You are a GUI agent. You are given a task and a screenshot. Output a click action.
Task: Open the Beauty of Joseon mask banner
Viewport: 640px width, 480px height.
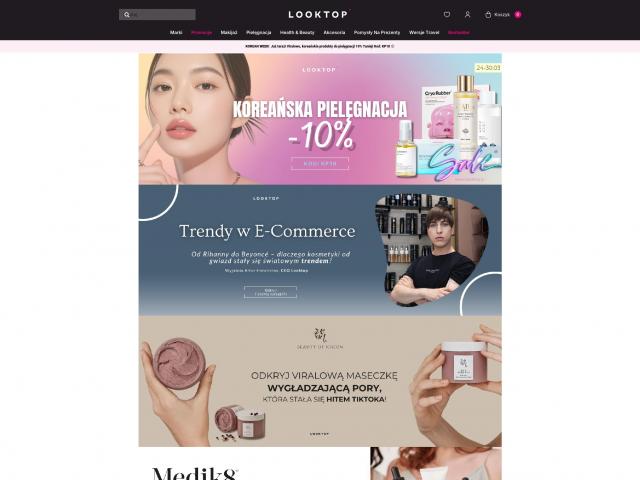(320, 381)
